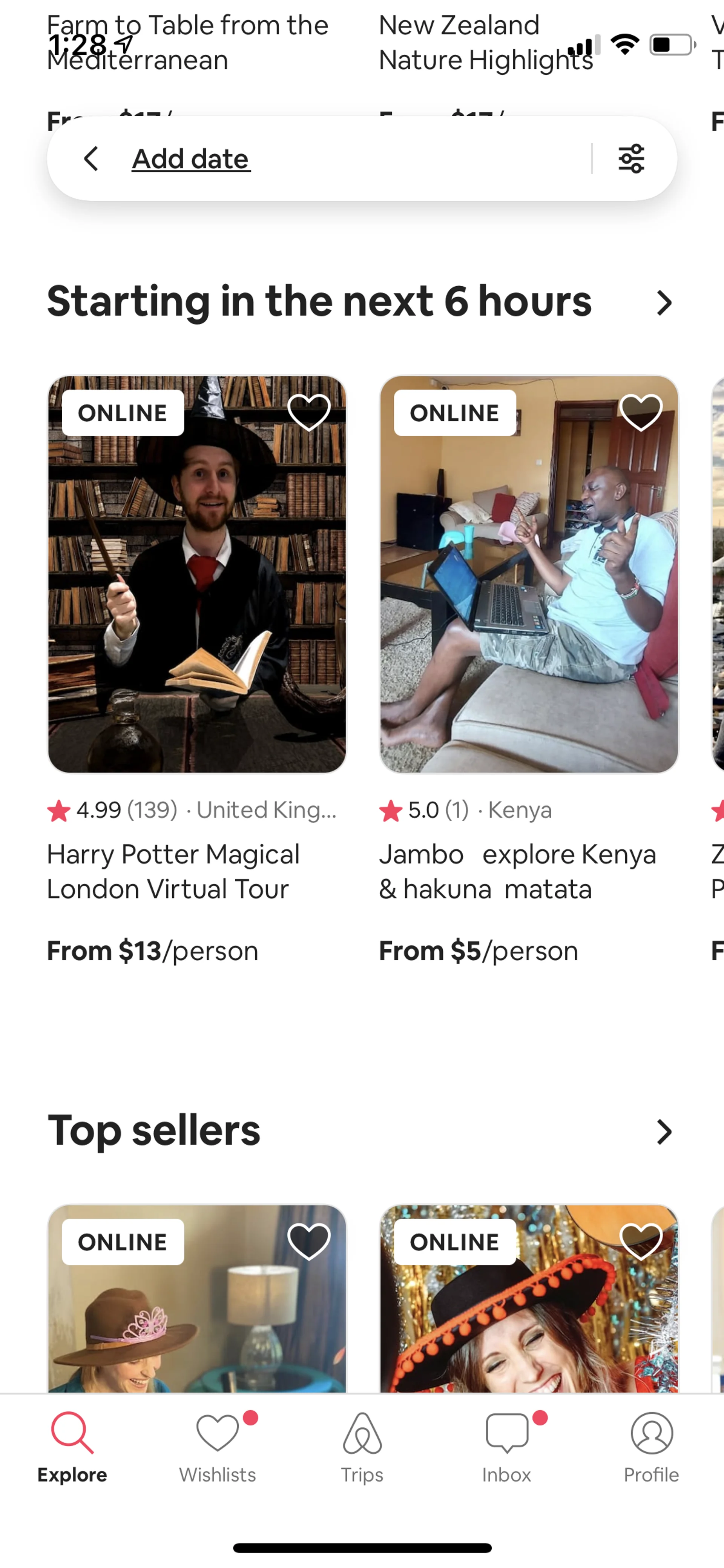See all Top sellers via arrow
Viewport: 724px width, 1568px height.
664,1132
